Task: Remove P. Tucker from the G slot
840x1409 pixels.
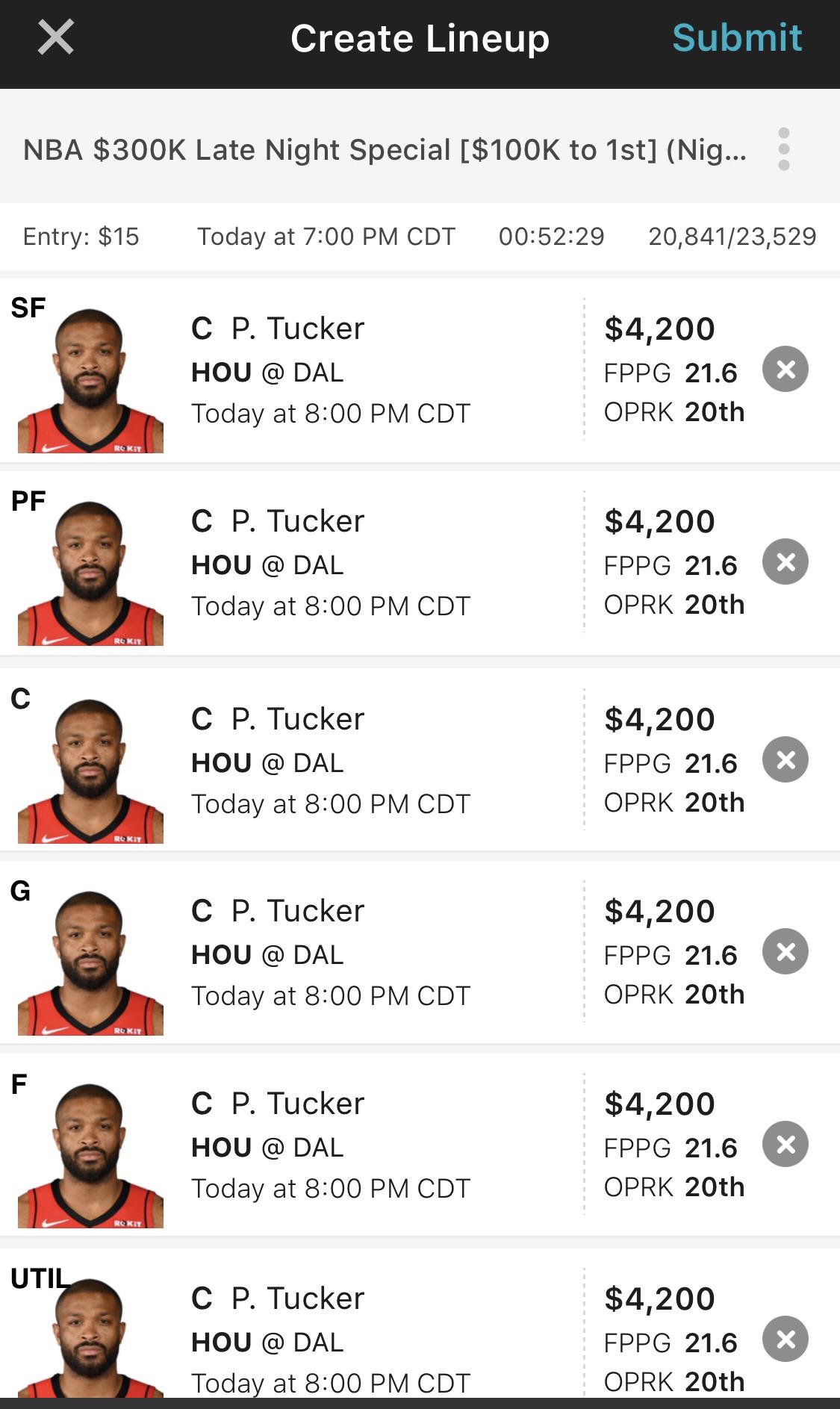Action: point(785,951)
